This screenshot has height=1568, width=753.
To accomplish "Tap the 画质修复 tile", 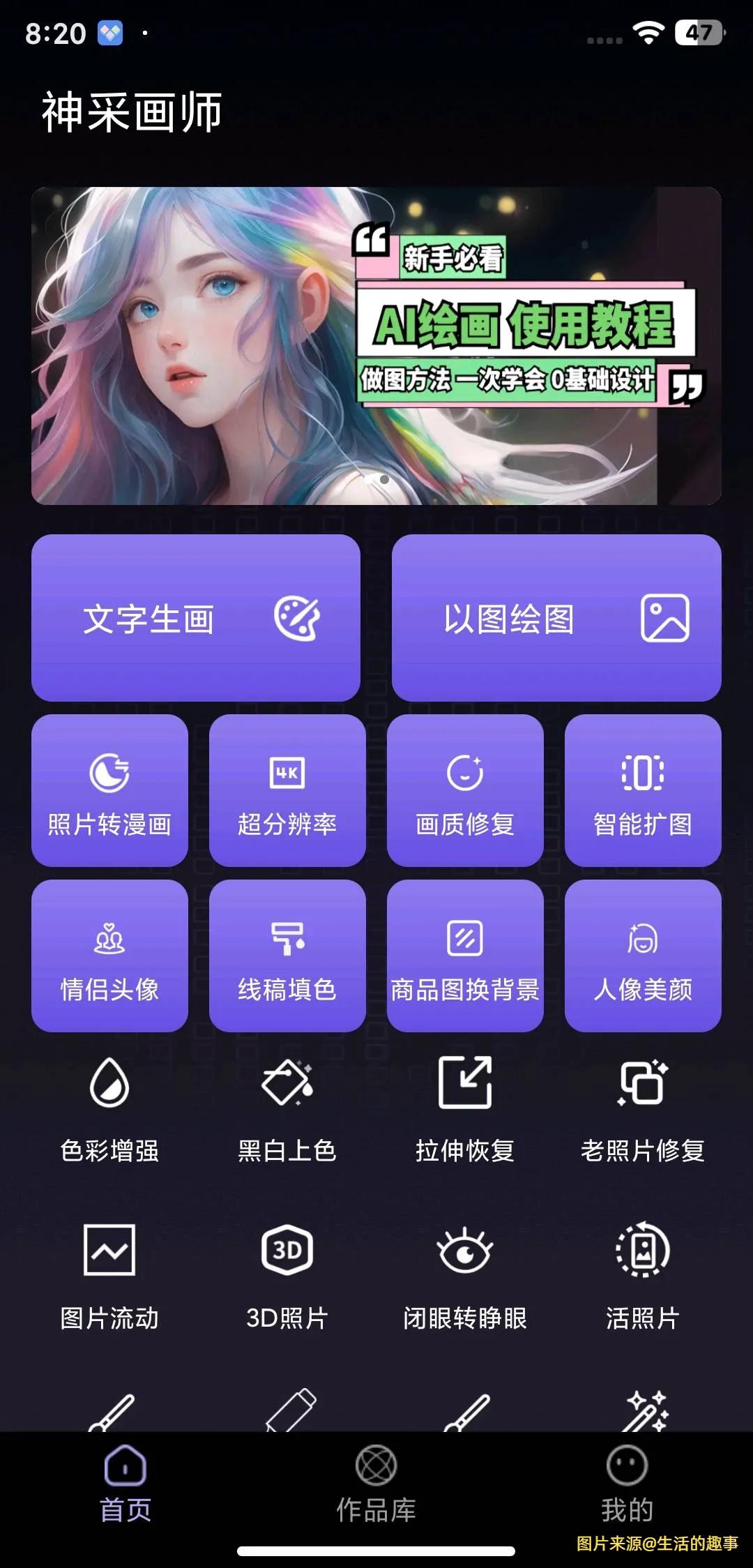I will (x=465, y=791).
